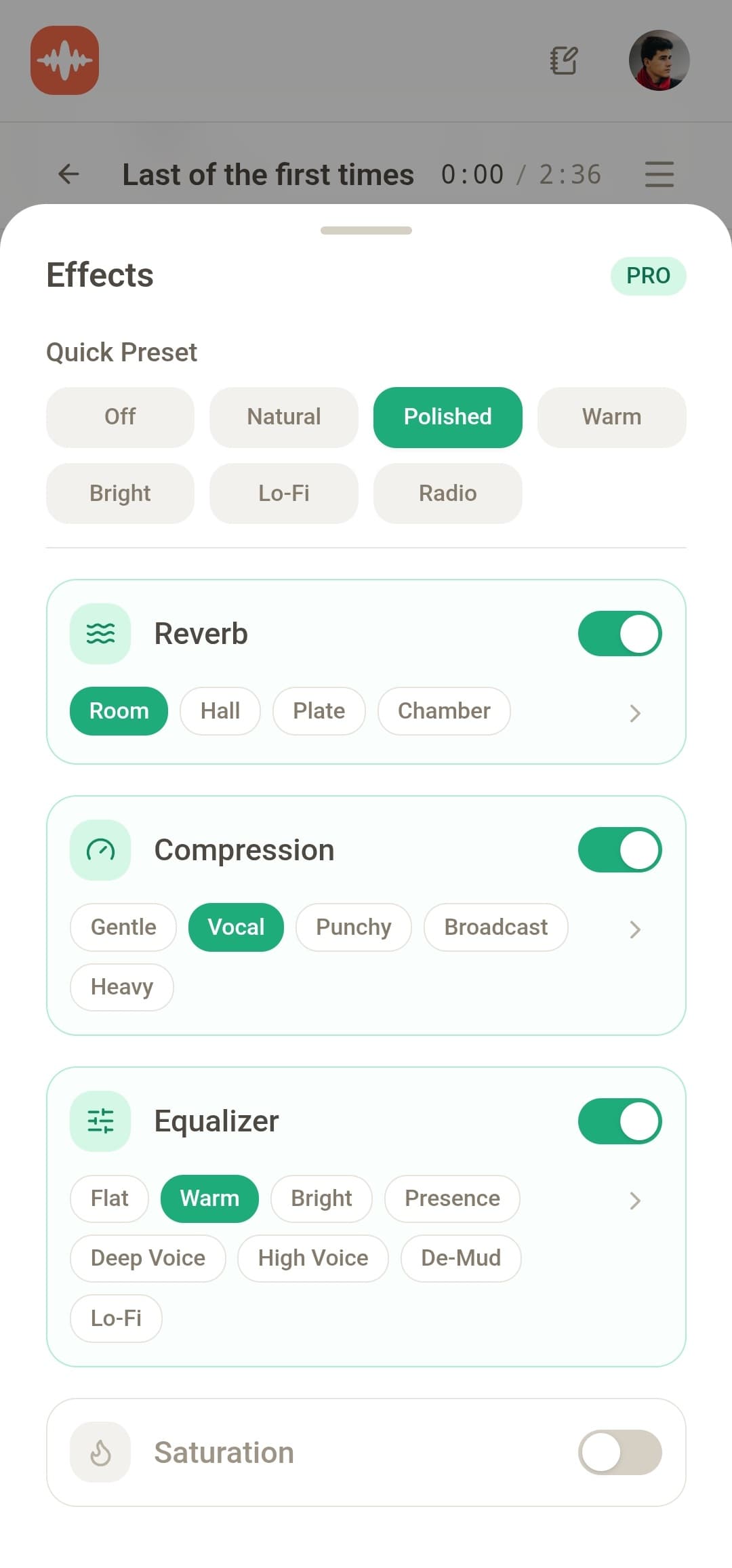
Task: Click the Reverb waves icon
Action: point(100,632)
